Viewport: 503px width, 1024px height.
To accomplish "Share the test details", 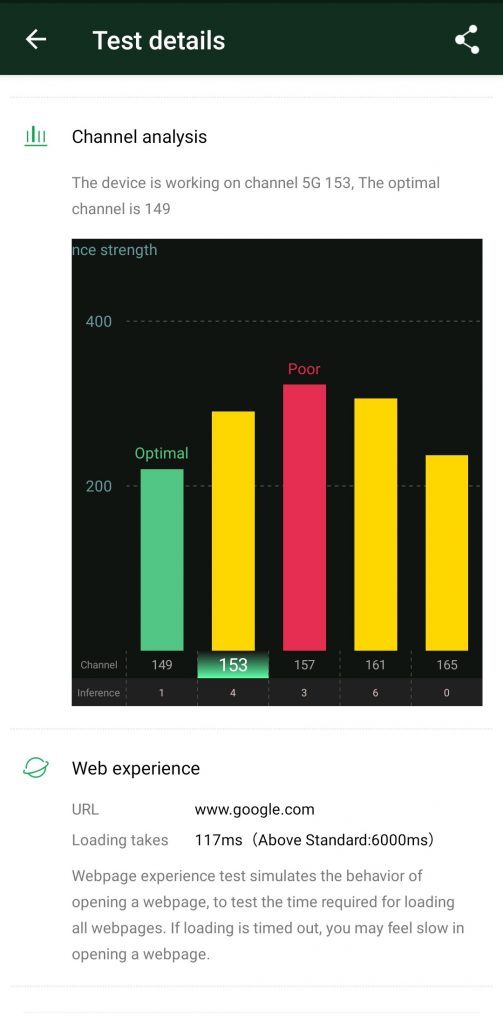I will 467,40.
